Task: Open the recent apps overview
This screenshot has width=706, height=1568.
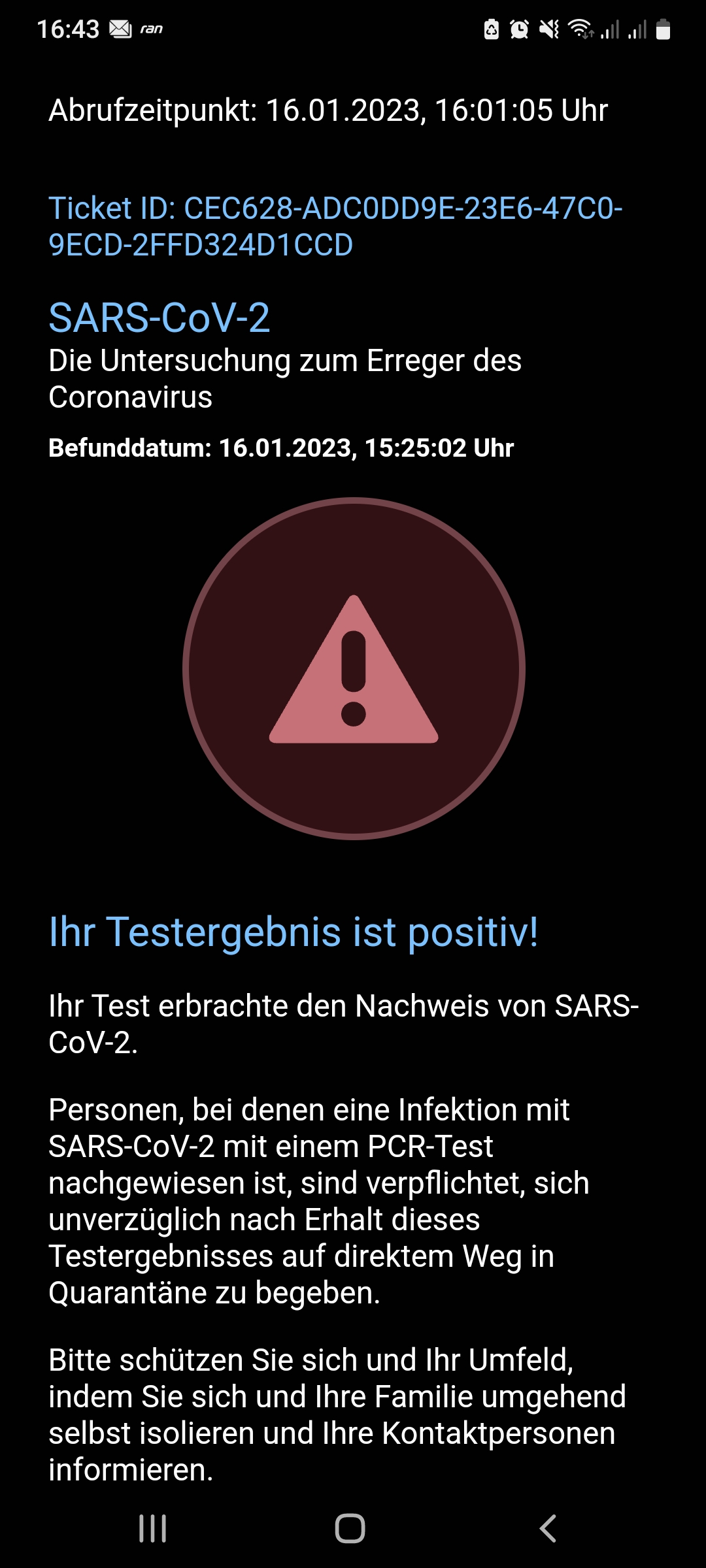Action: pos(153,1528)
